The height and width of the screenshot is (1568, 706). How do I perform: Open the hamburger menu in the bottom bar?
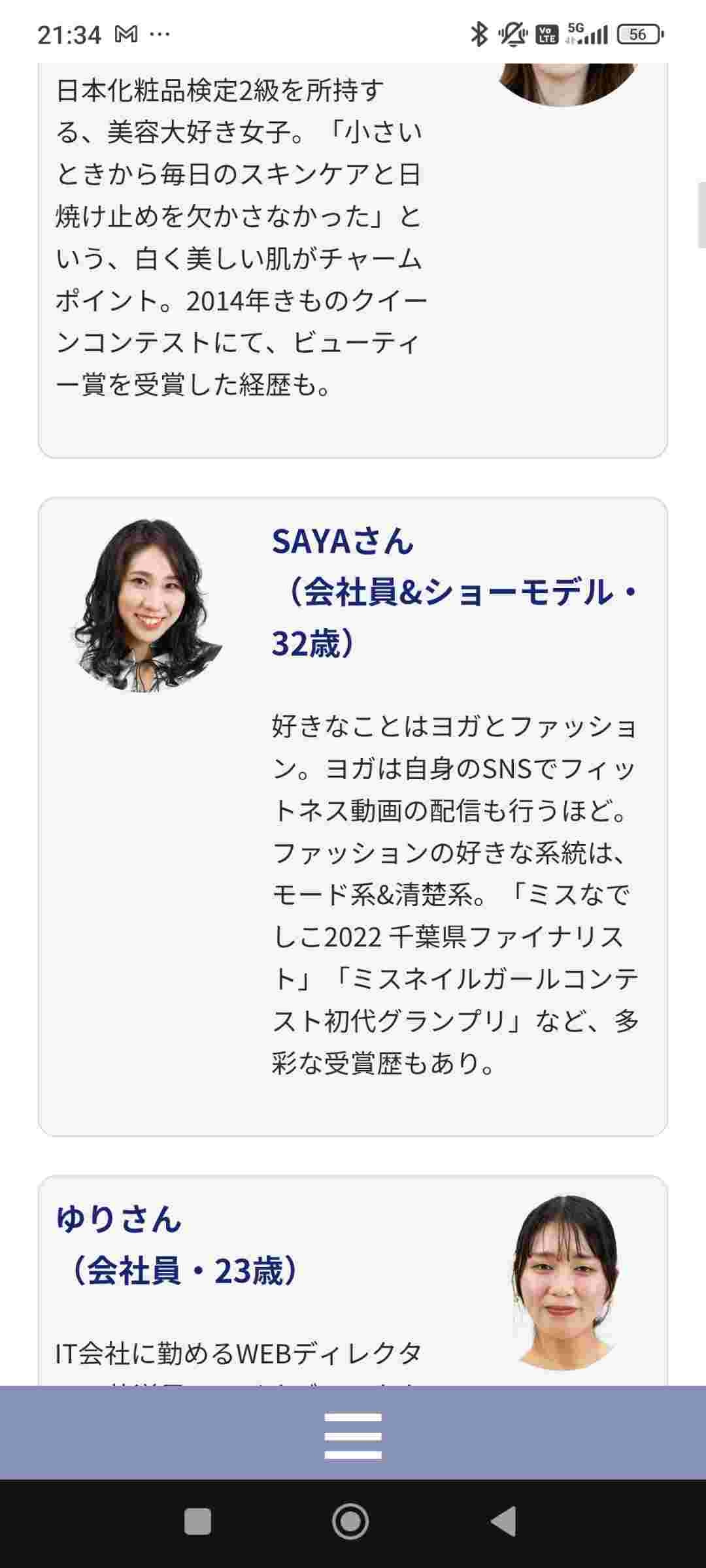point(353,1435)
